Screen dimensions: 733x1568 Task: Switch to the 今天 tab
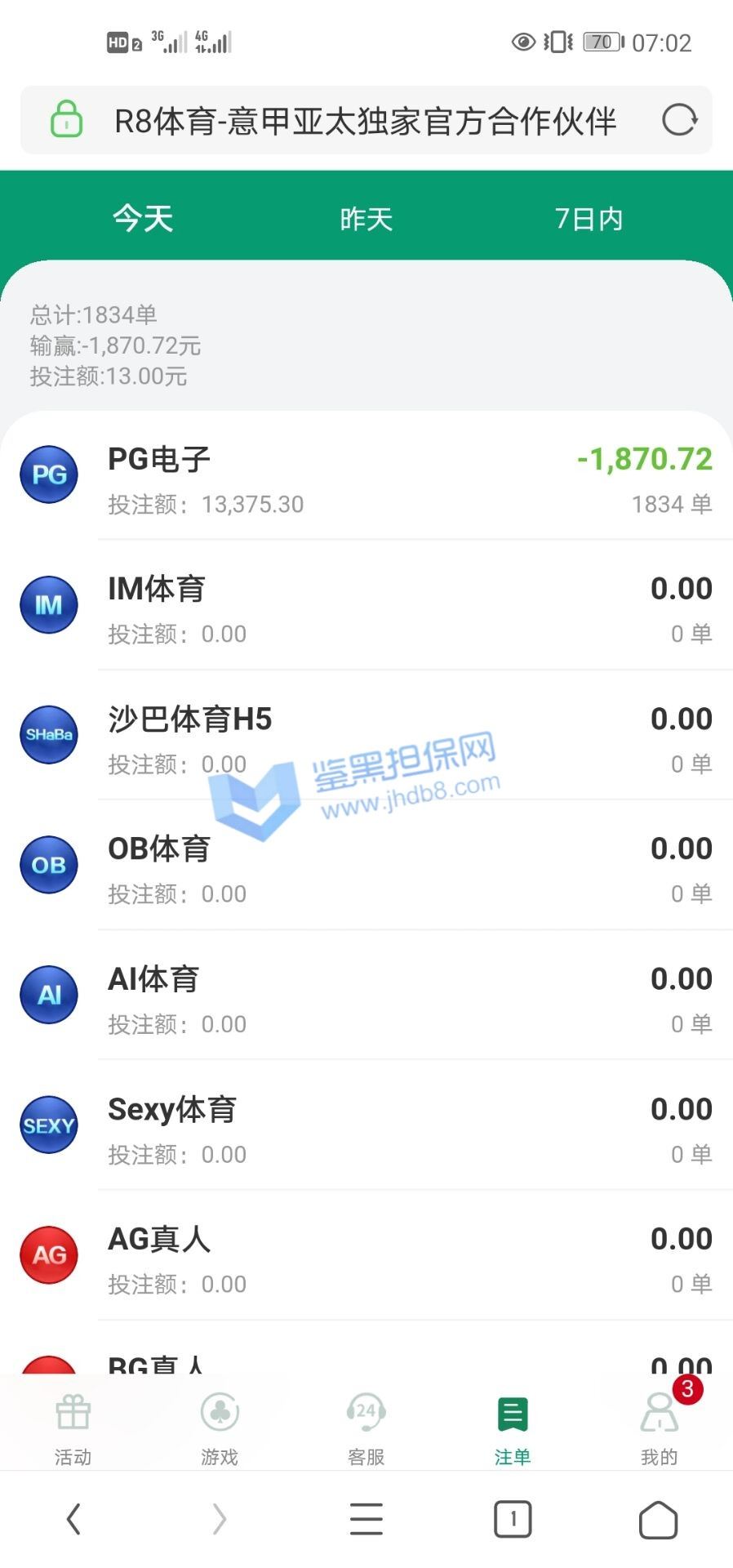pyautogui.click(x=143, y=219)
